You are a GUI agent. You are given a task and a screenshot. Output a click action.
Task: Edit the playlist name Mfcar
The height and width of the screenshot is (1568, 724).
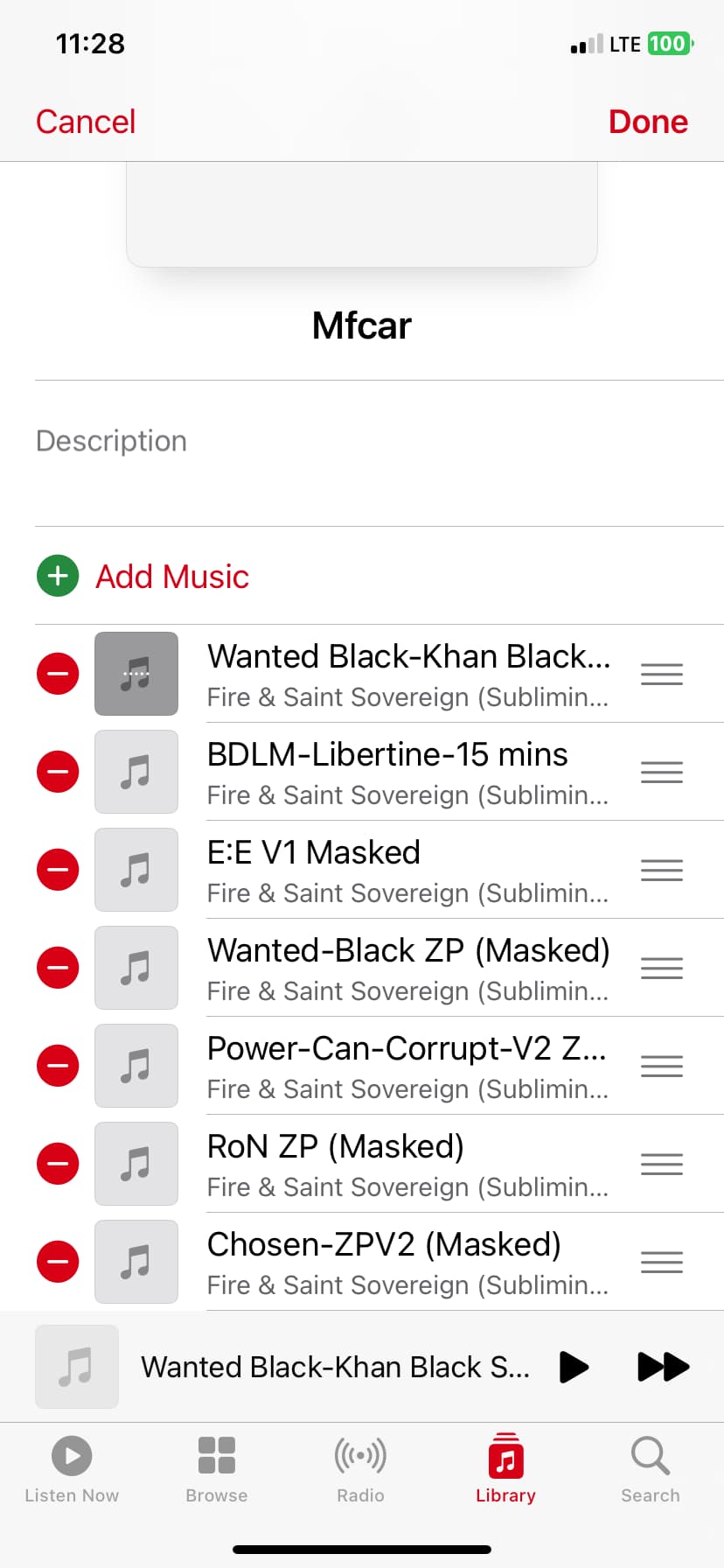coord(362,325)
